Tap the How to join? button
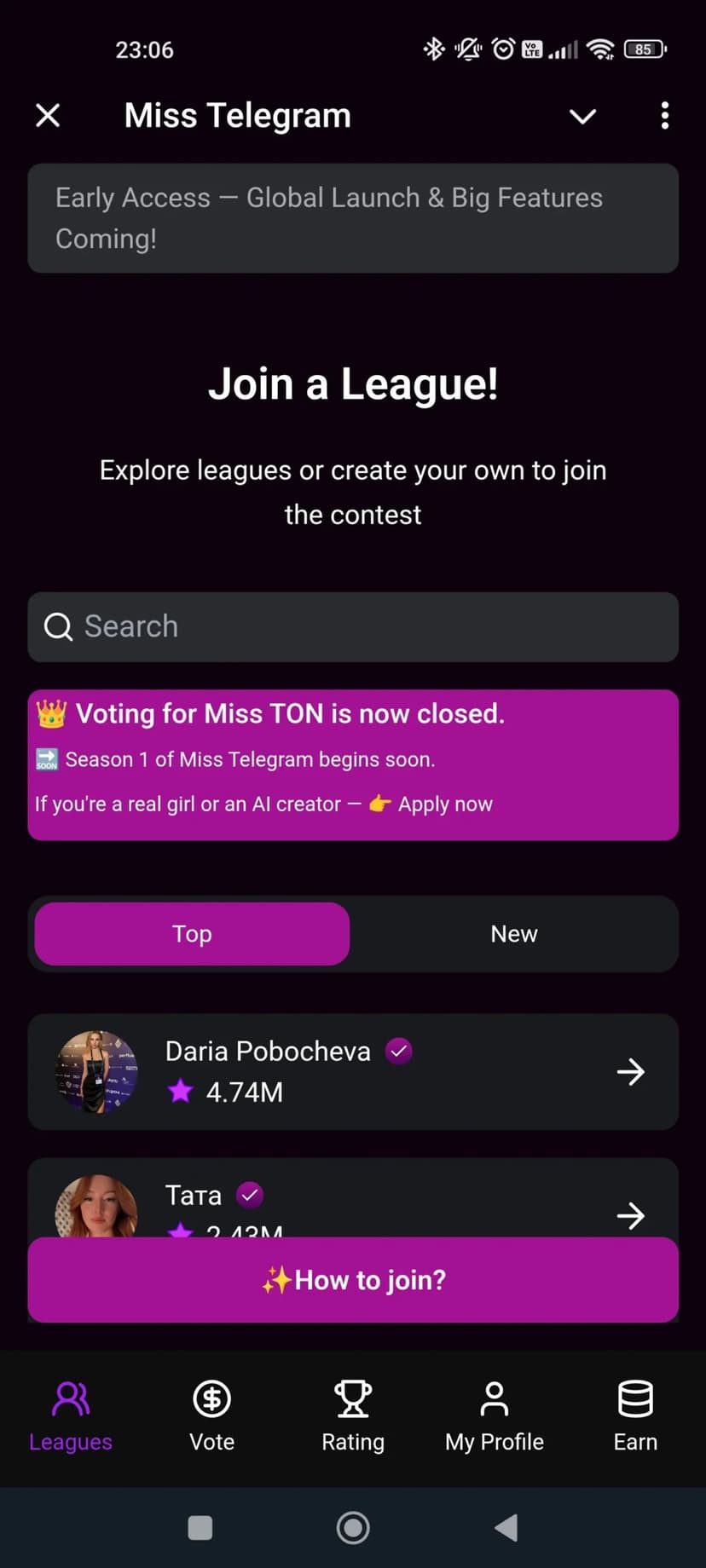Screen dimensions: 706x1568 [353, 1280]
